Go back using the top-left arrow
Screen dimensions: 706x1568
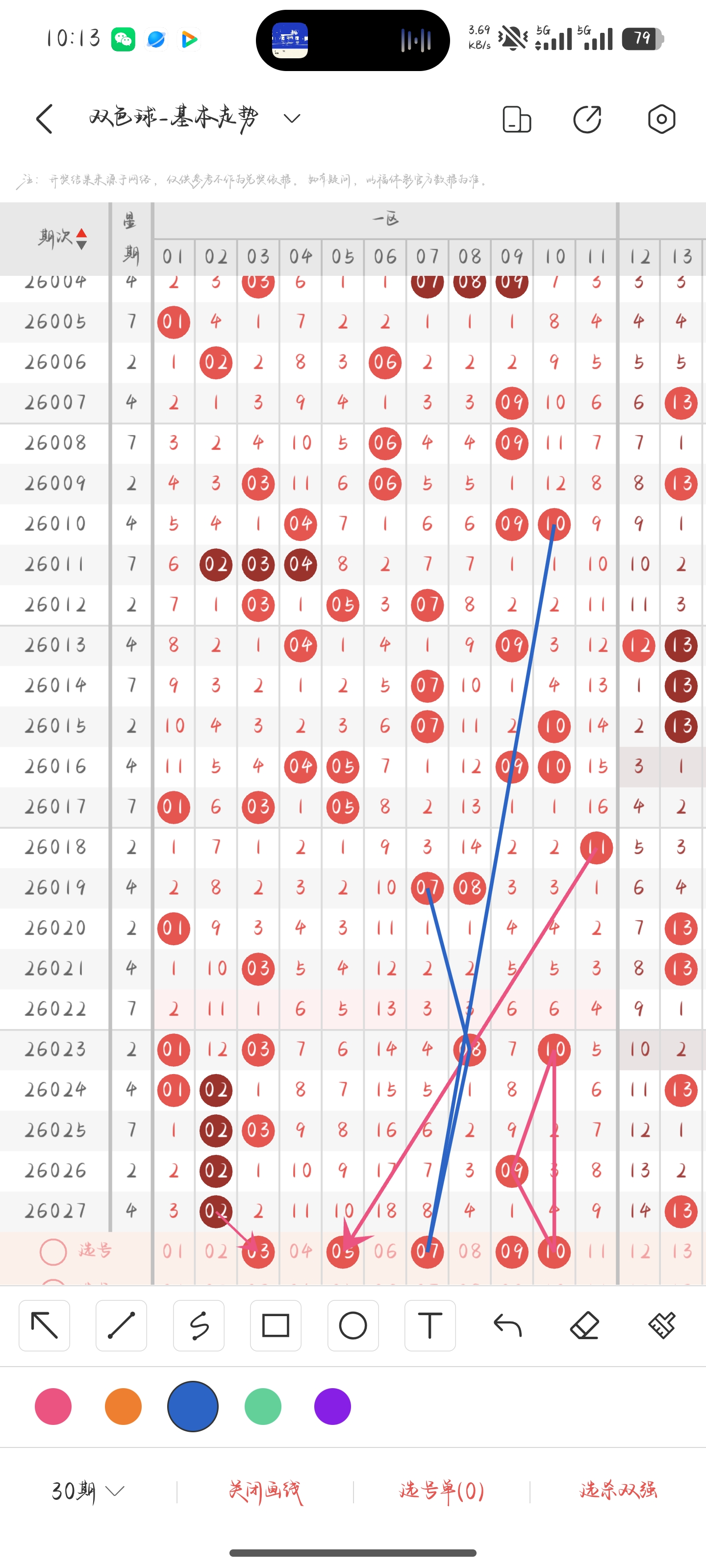[45, 119]
